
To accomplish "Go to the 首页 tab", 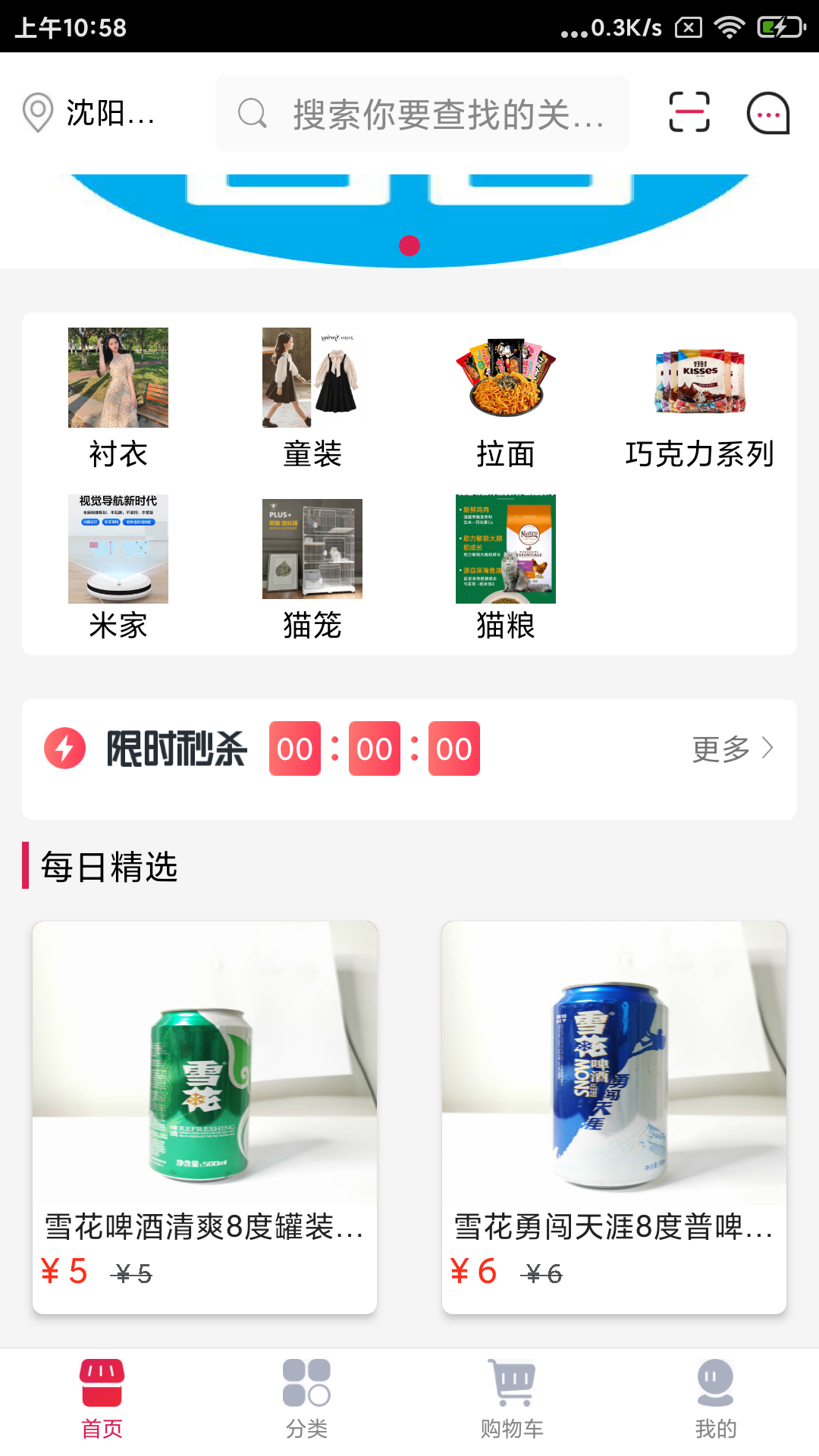I will tap(102, 1399).
